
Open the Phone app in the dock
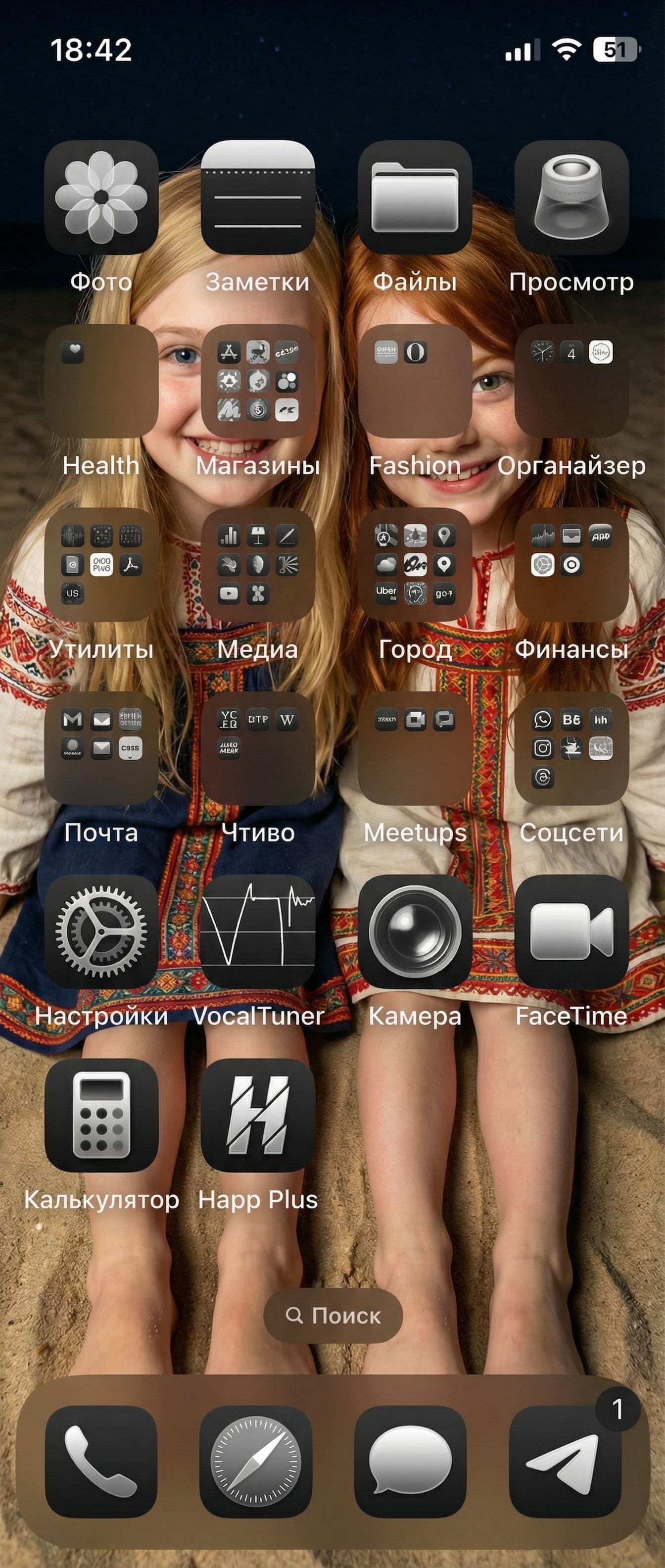(x=101, y=1461)
